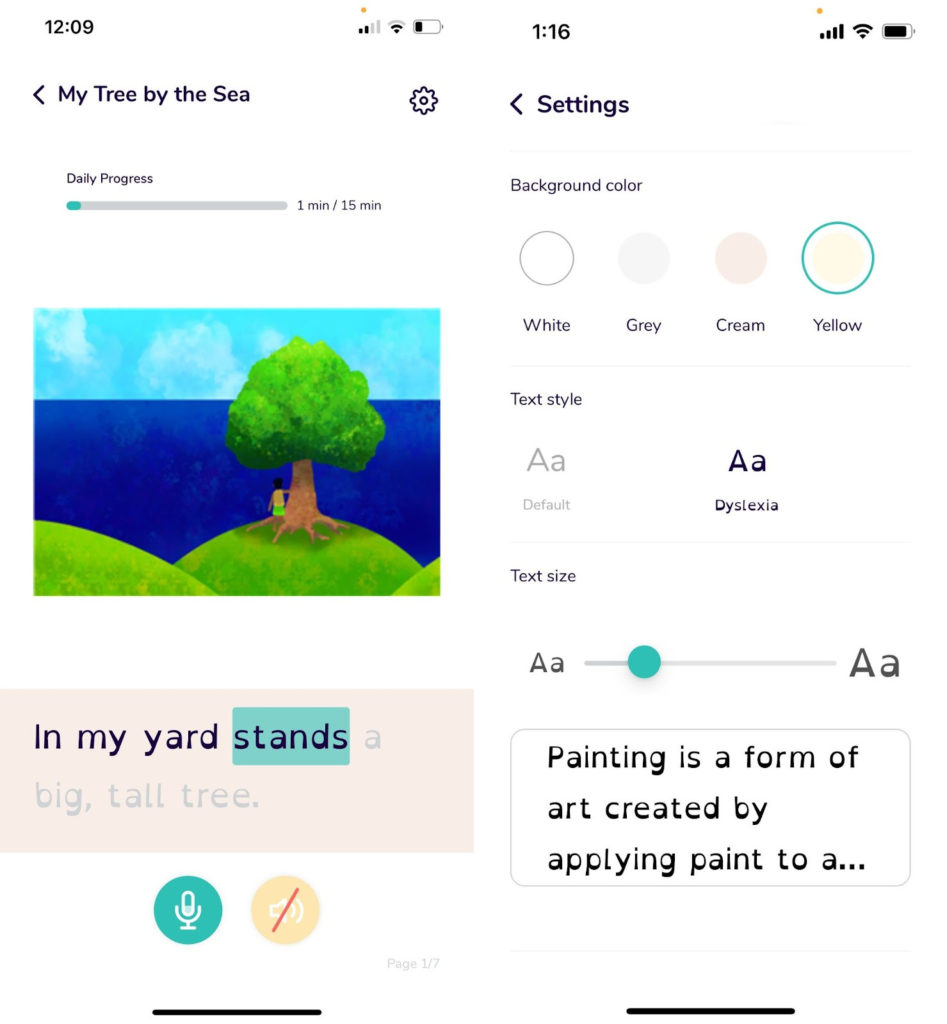Image resolution: width=947 pixels, height=1024 pixels.
Task: Tap the highlighted word stands in the story
Action: pyautogui.click(x=291, y=737)
